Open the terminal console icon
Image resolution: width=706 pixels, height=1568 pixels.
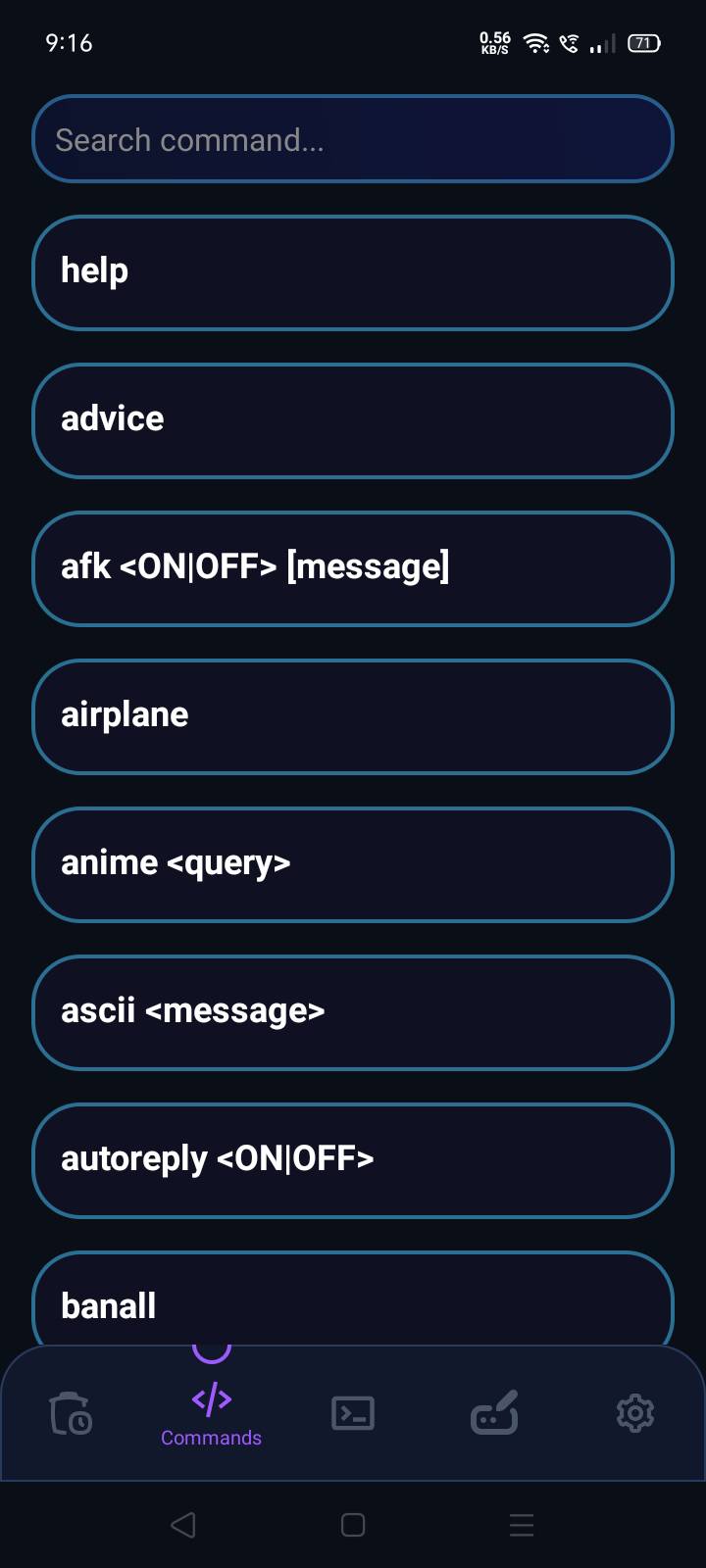353,1413
